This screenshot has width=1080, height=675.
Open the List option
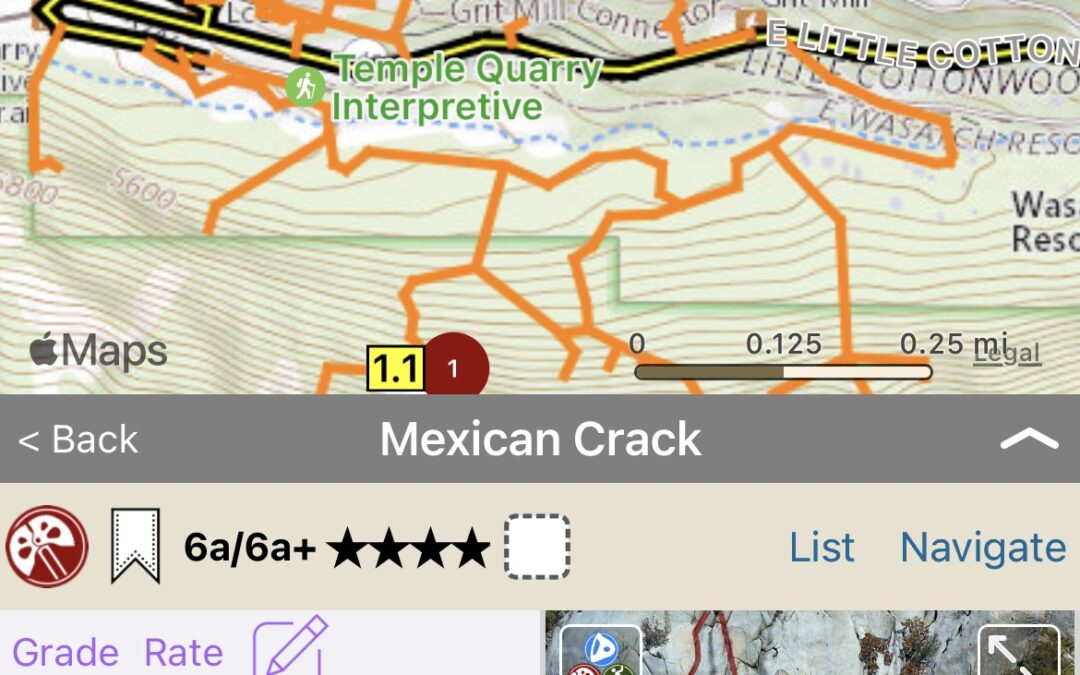821,547
